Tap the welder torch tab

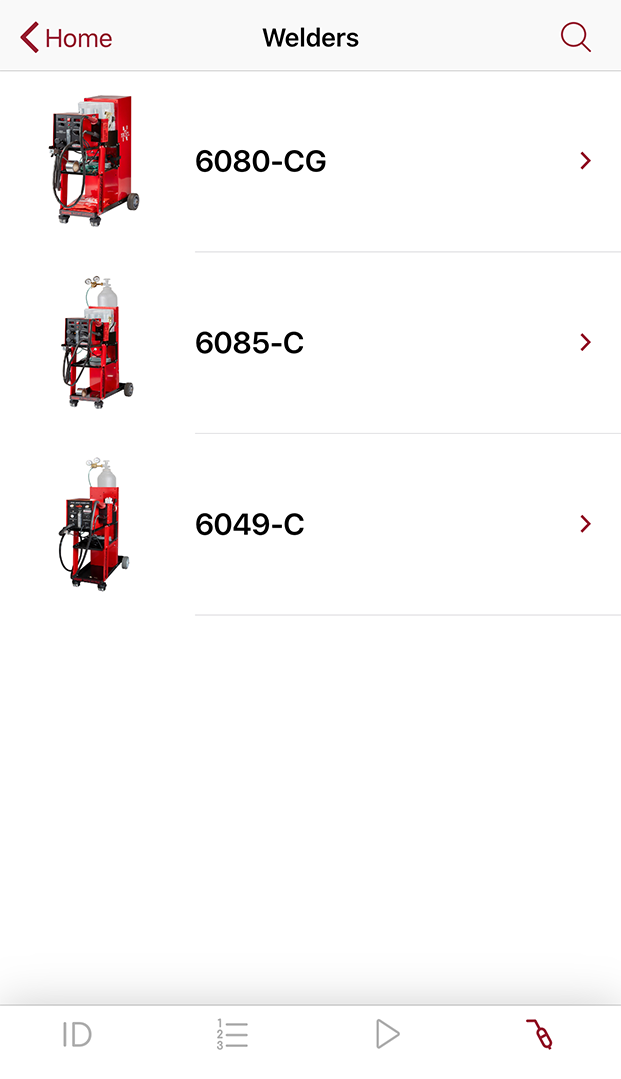point(540,1034)
